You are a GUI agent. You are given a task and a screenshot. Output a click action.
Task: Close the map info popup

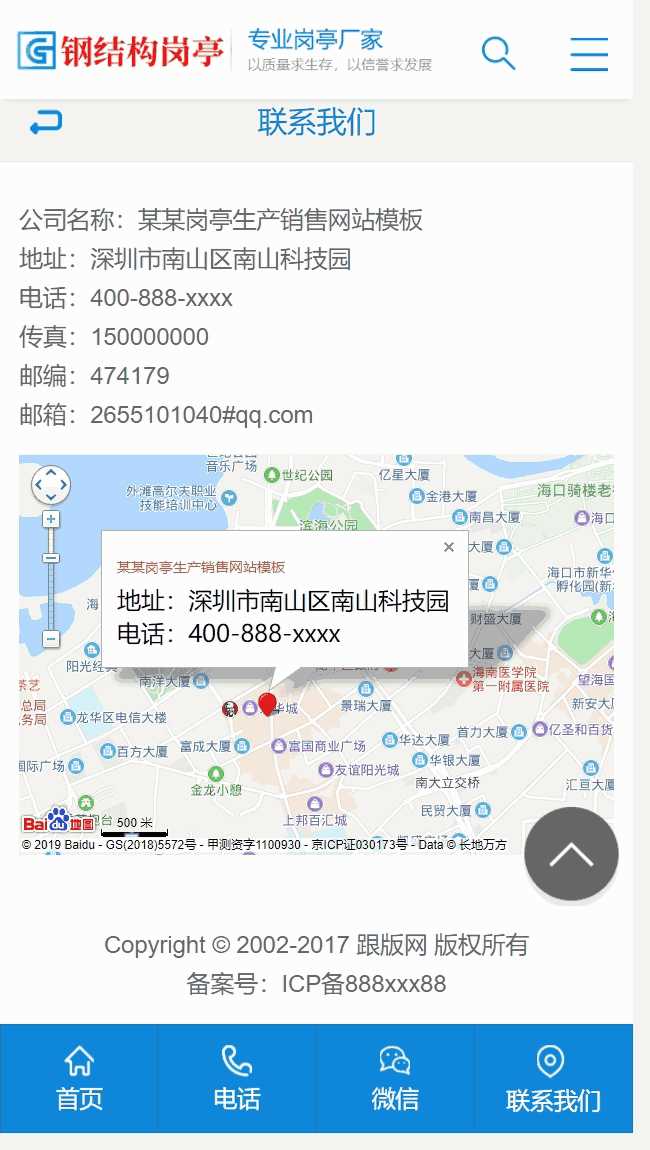[x=449, y=547]
